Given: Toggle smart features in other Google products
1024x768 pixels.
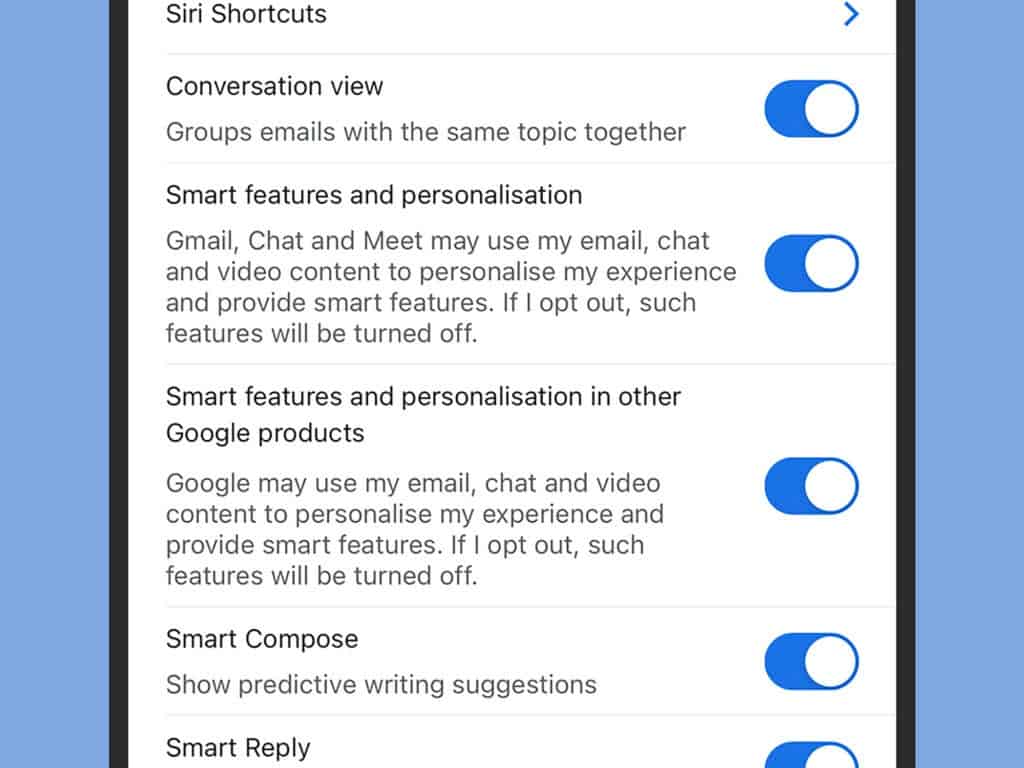Looking at the screenshot, I should (811, 486).
